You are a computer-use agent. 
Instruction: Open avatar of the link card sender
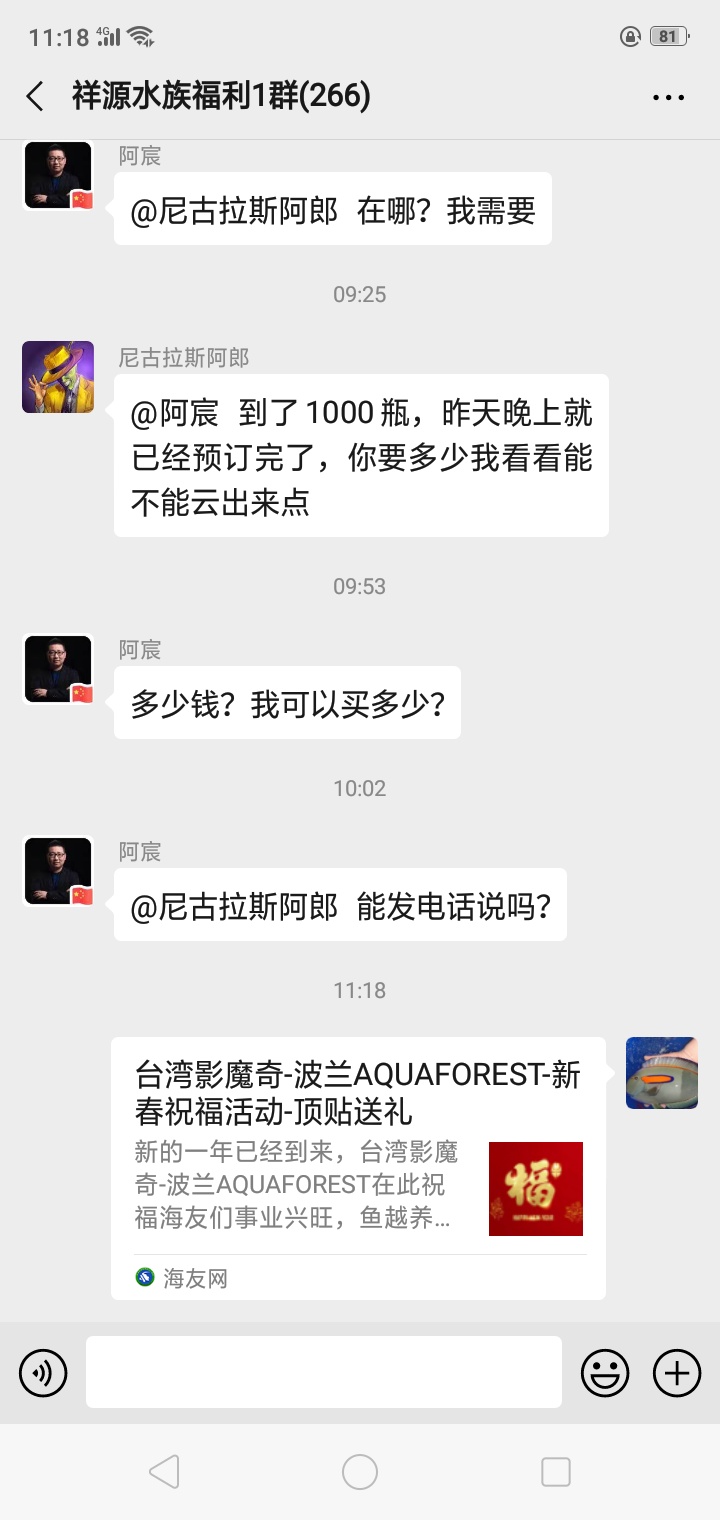tap(661, 1073)
